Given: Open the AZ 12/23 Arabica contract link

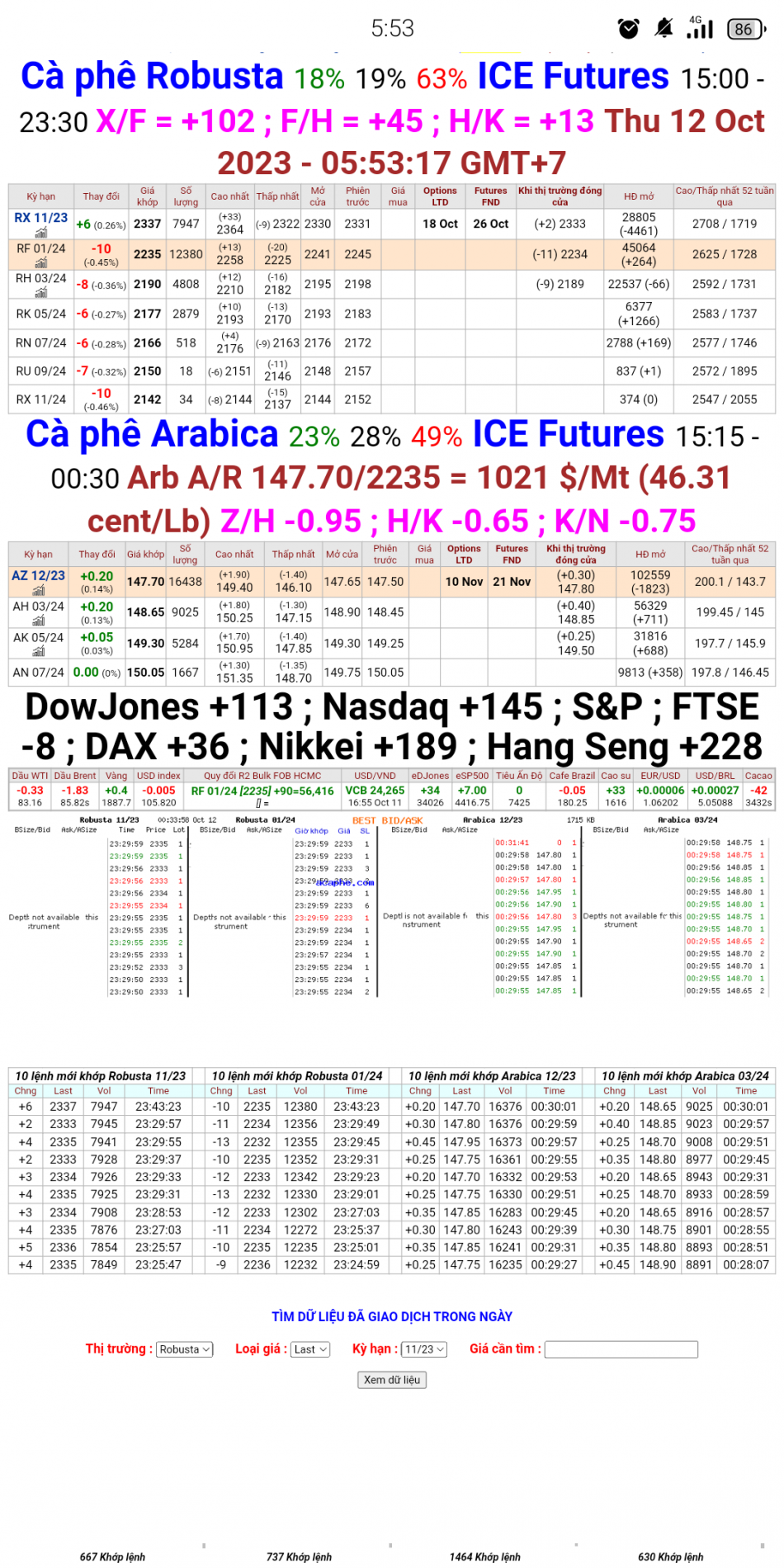Looking at the screenshot, I should pos(38,576).
